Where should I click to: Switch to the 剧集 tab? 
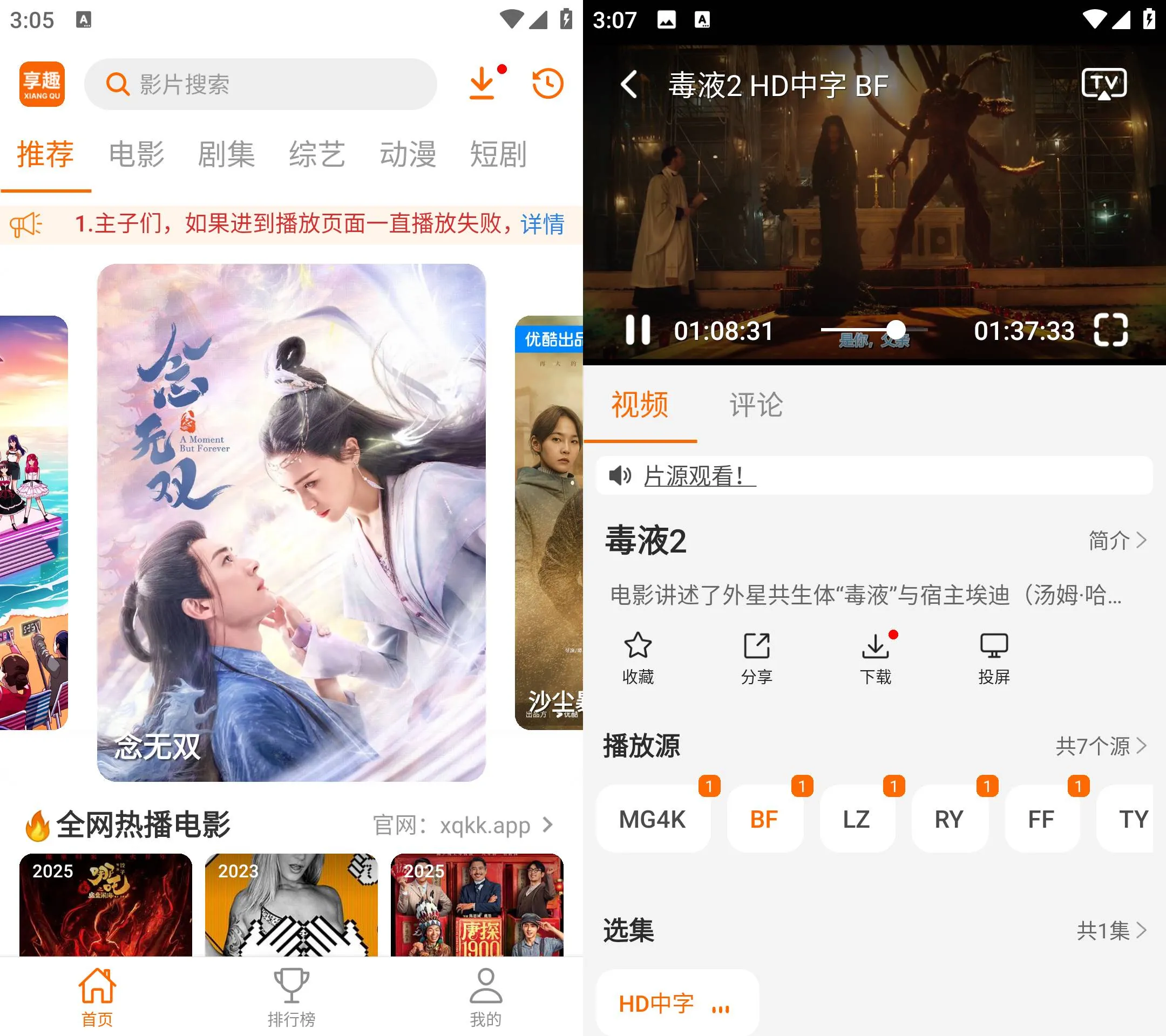point(227,154)
